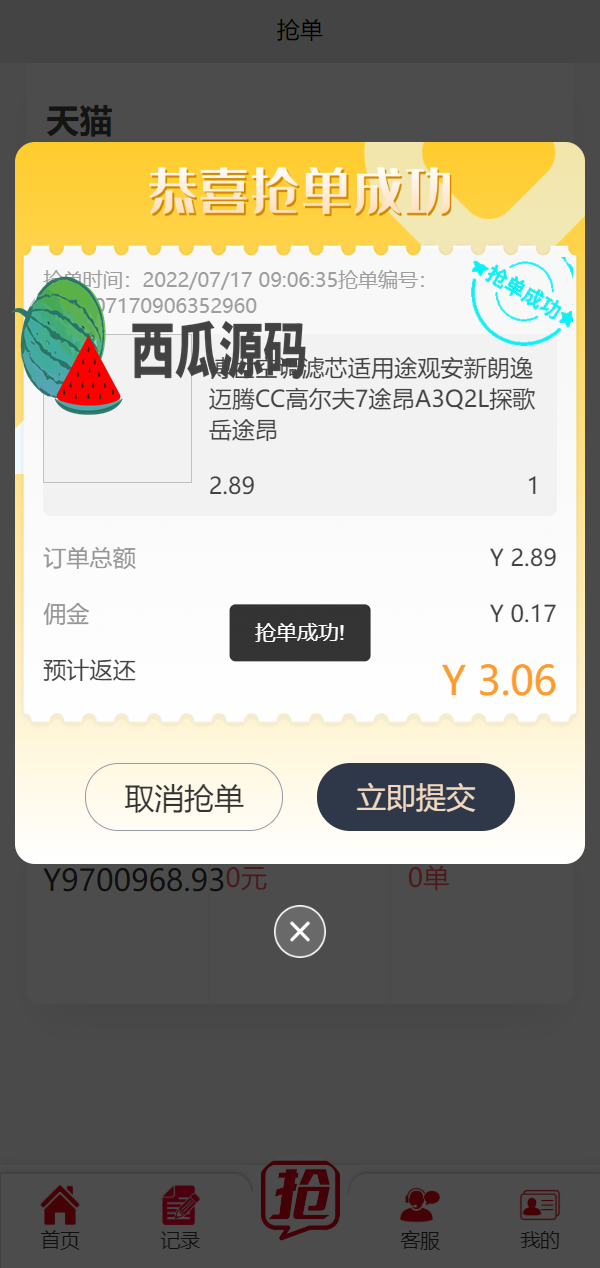Tap 取消抢单 to cancel the order

pyautogui.click(x=184, y=797)
